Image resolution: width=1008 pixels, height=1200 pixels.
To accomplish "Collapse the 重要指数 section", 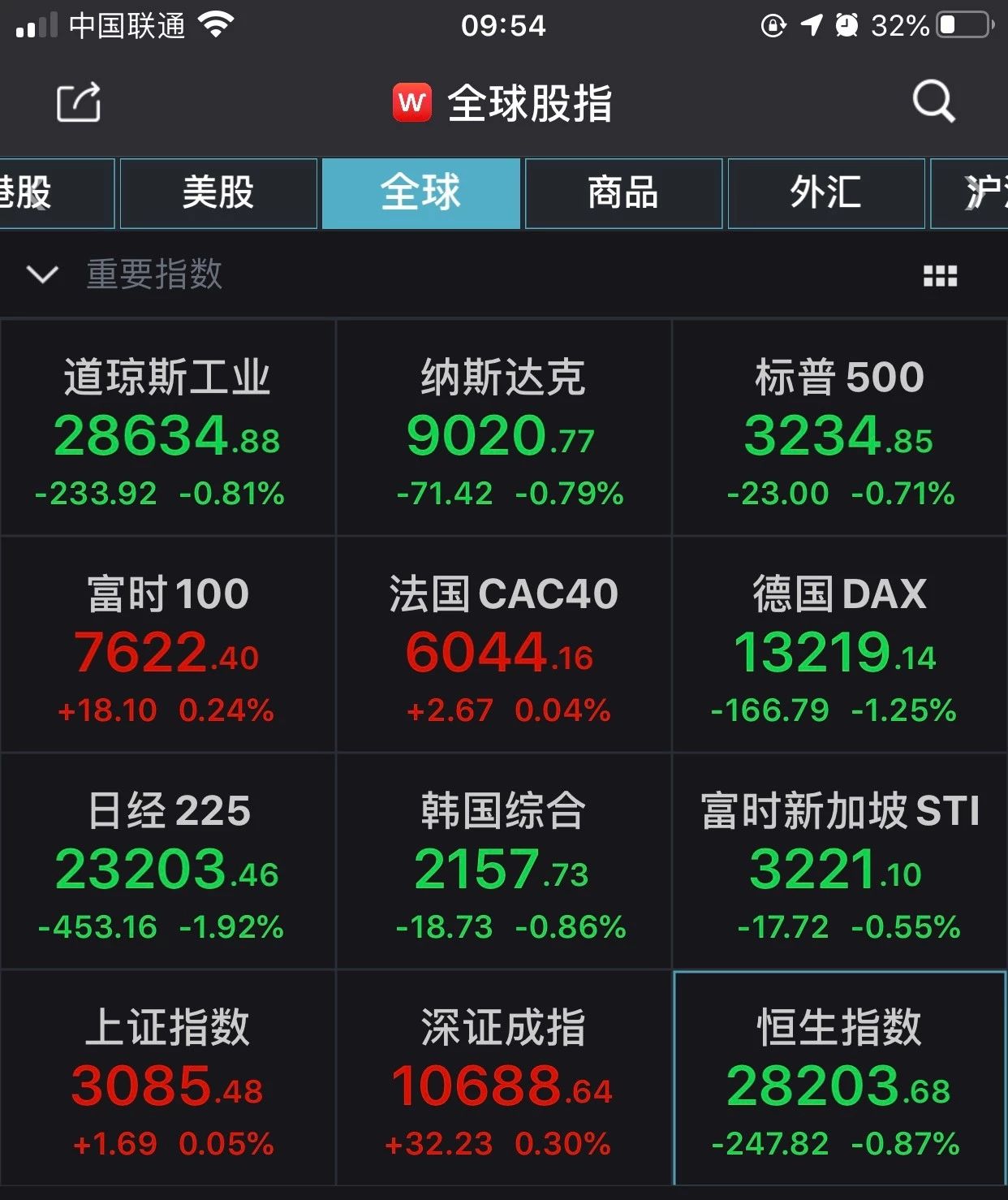I will 42,274.
